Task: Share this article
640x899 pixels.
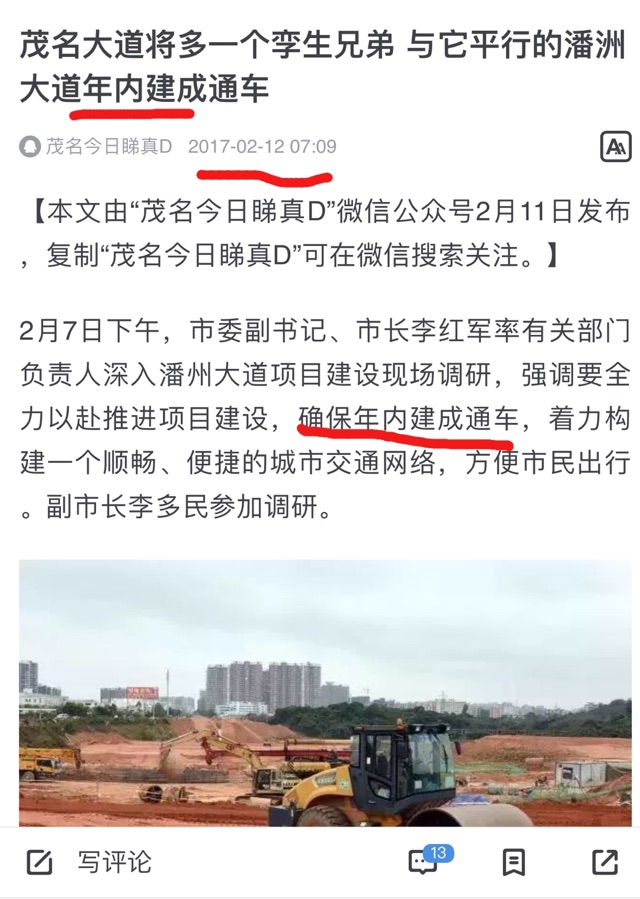Action: point(604,862)
